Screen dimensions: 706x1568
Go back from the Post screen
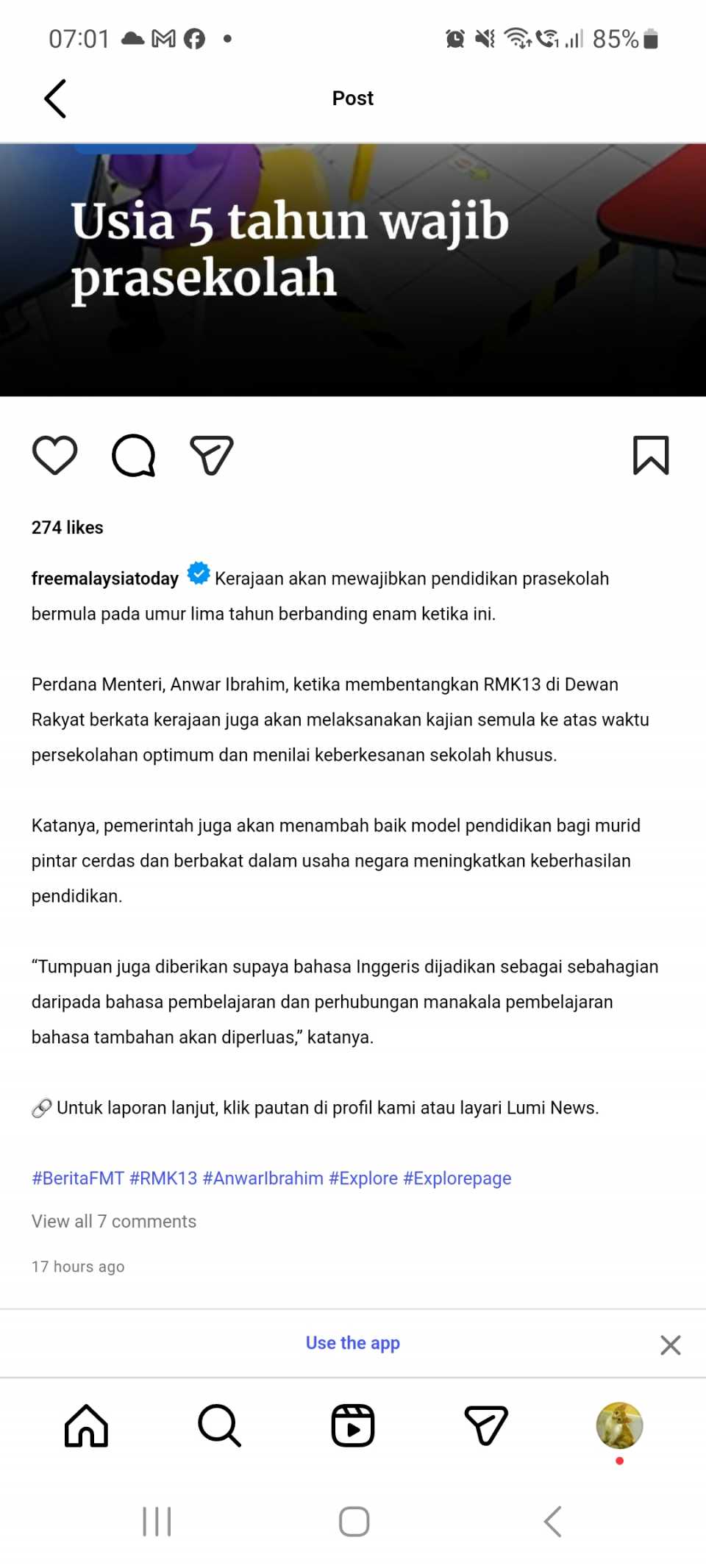(x=55, y=99)
